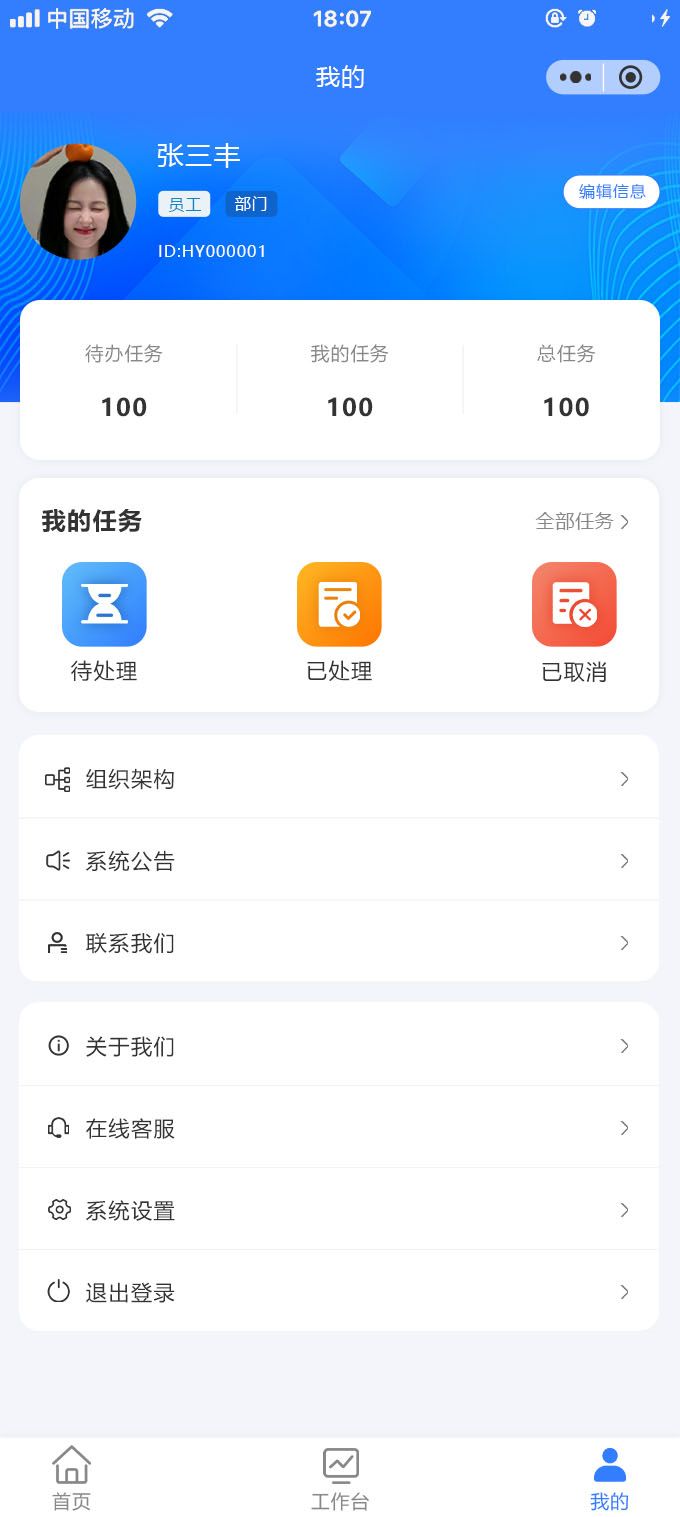The height and width of the screenshot is (1517, 680).
Task: Tap 退出登录 to log out
Action: [339, 1292]
